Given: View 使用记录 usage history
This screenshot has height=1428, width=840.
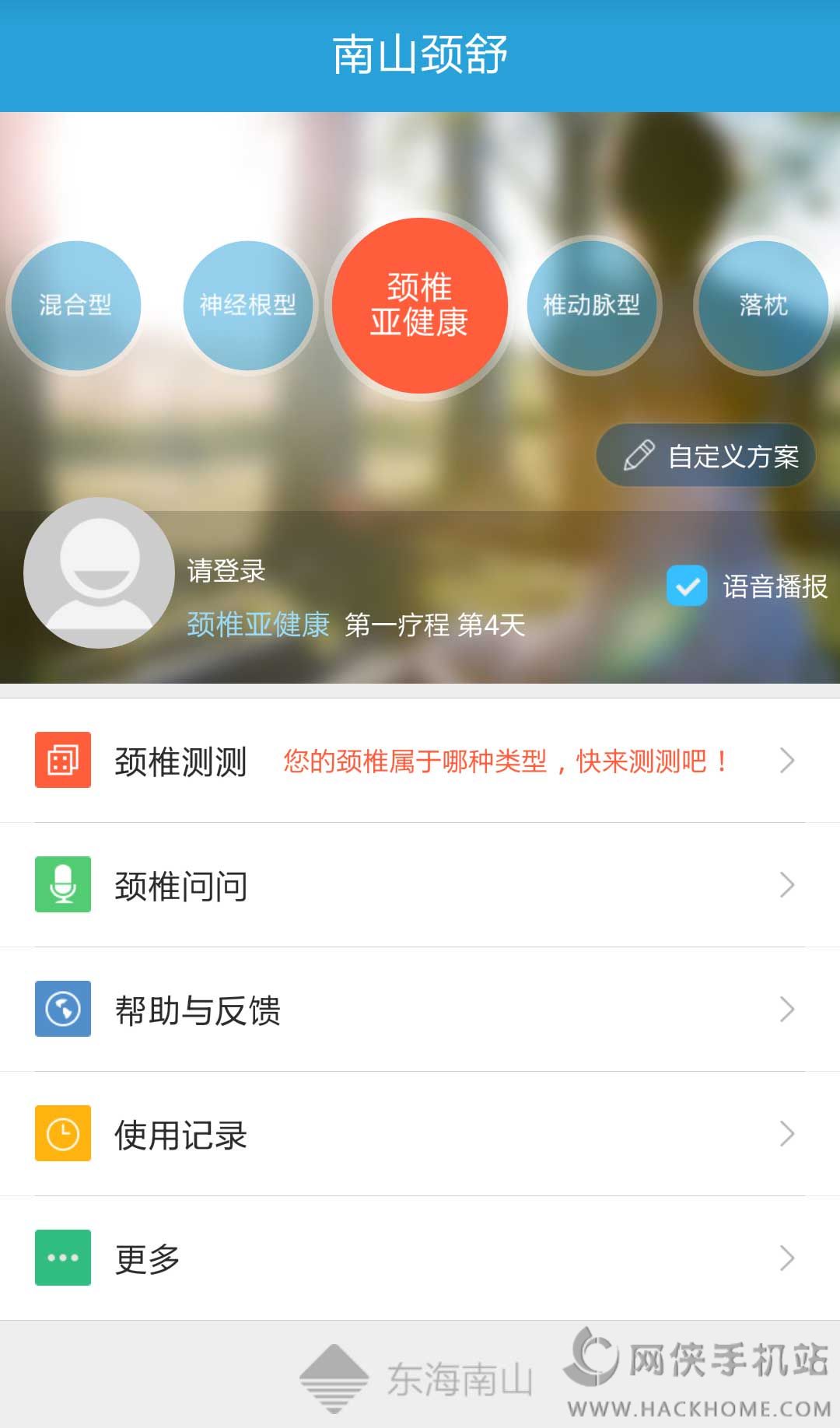Looking at the screenshot, I should coord(420,1134).
